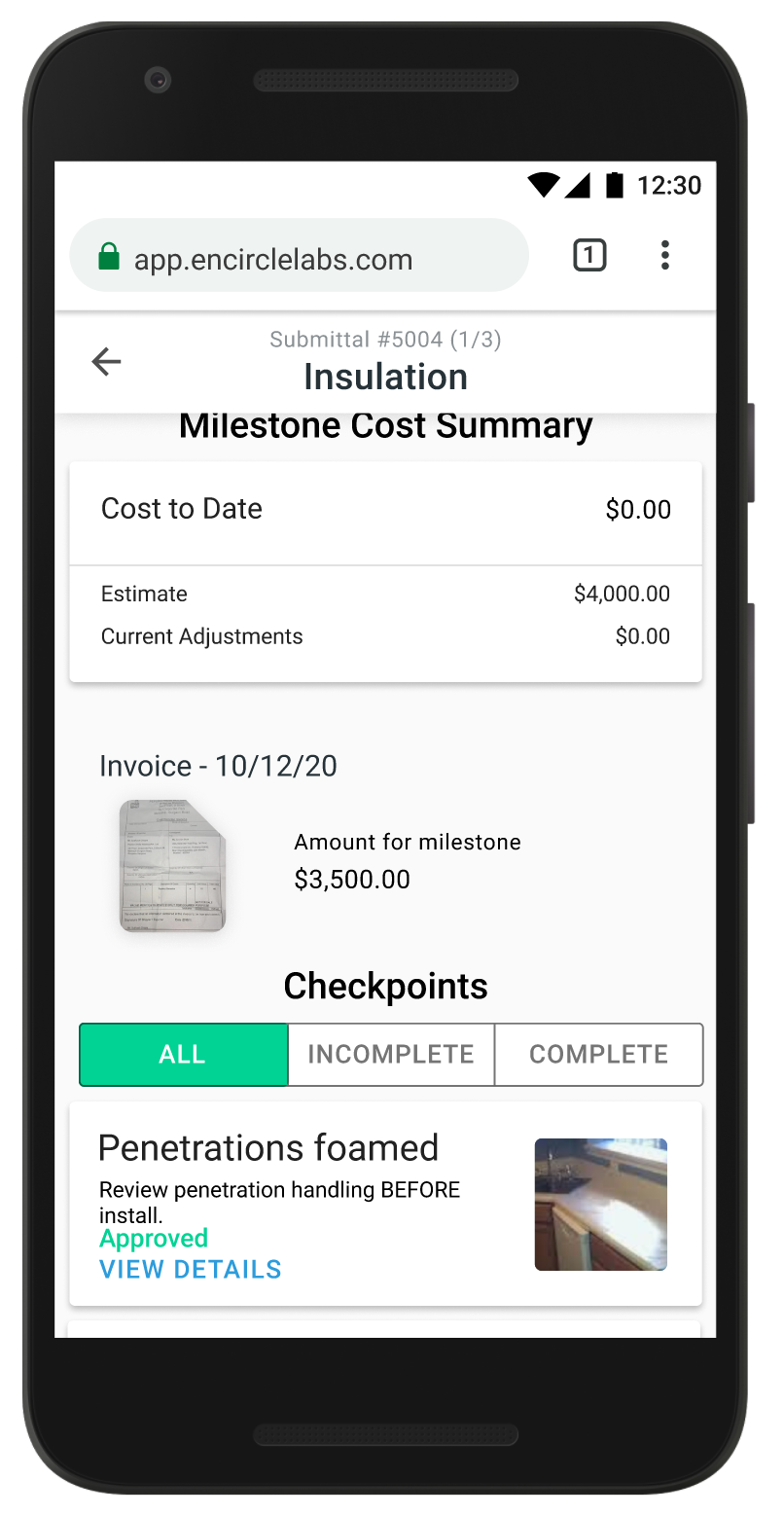Open the Penetrations foamed photo

pyautogui.click(x=600, y=1204)
